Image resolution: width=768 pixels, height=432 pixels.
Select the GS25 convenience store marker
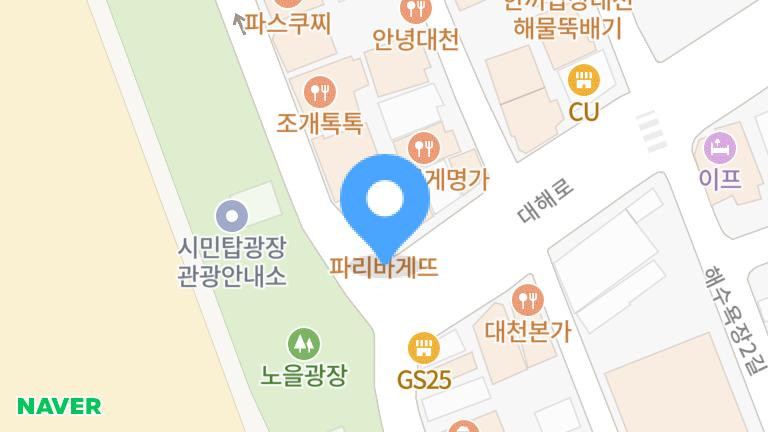pyautogui.click(x=424, y=348)
